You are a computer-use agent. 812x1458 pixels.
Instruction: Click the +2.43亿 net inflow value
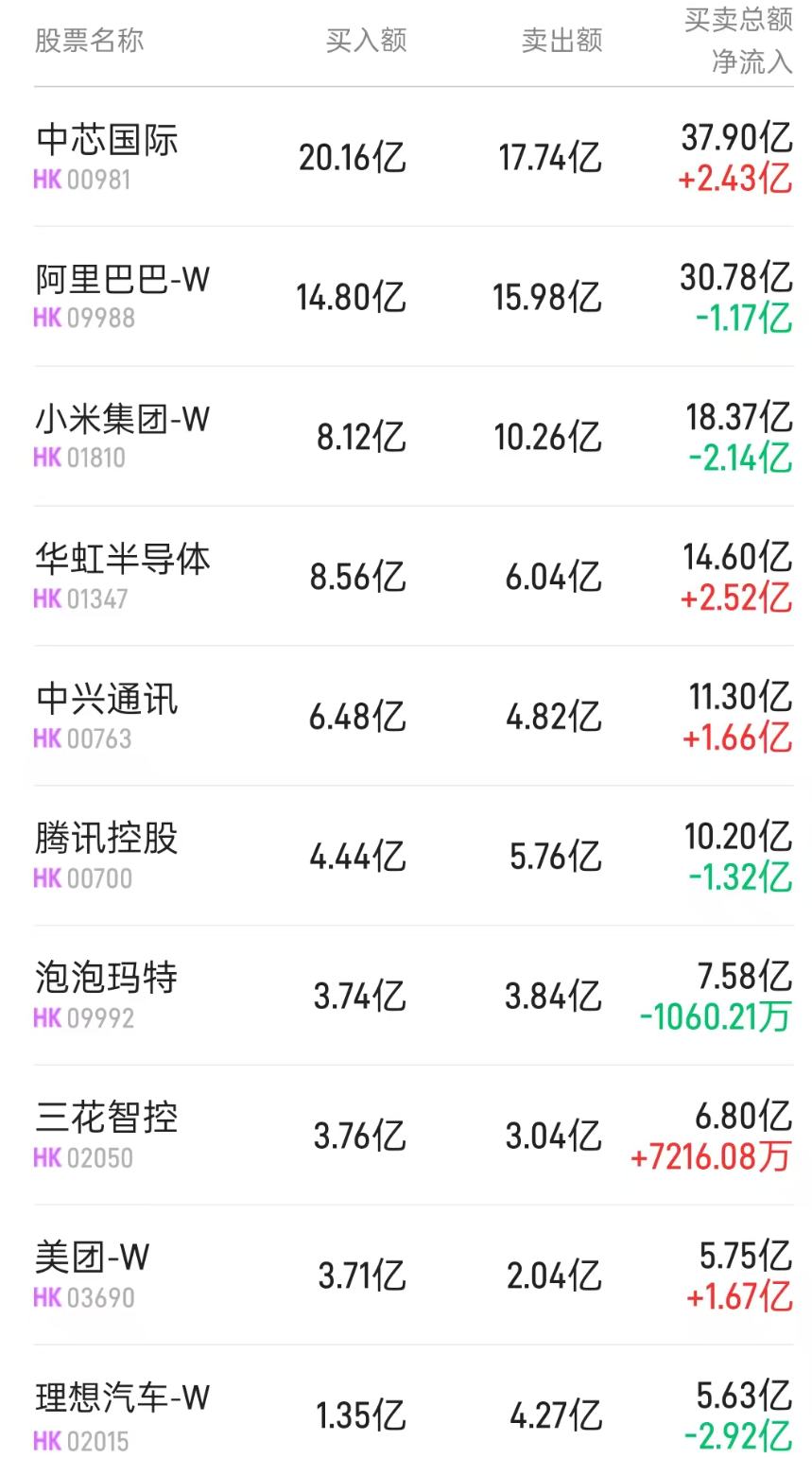tap(738, 176)
